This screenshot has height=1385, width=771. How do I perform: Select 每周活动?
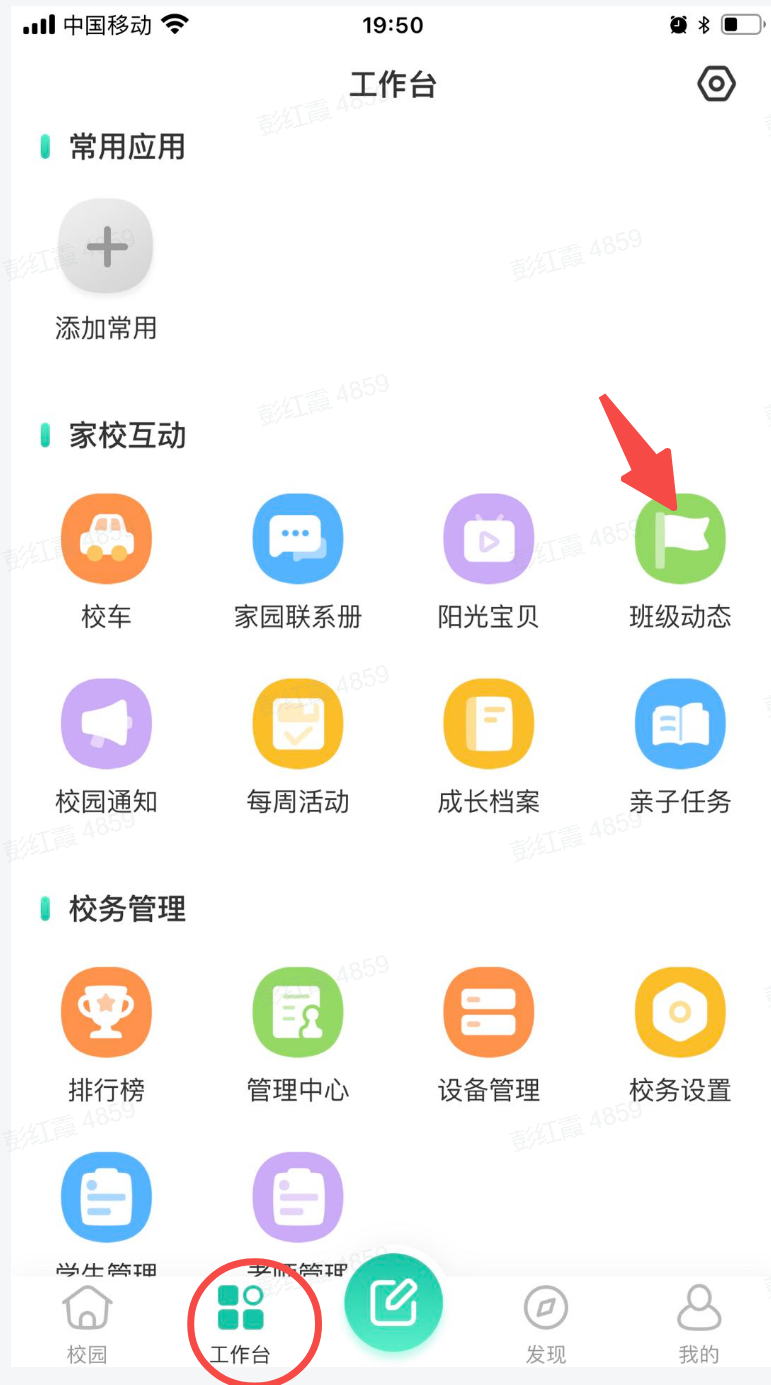click(x=298, y=724)
